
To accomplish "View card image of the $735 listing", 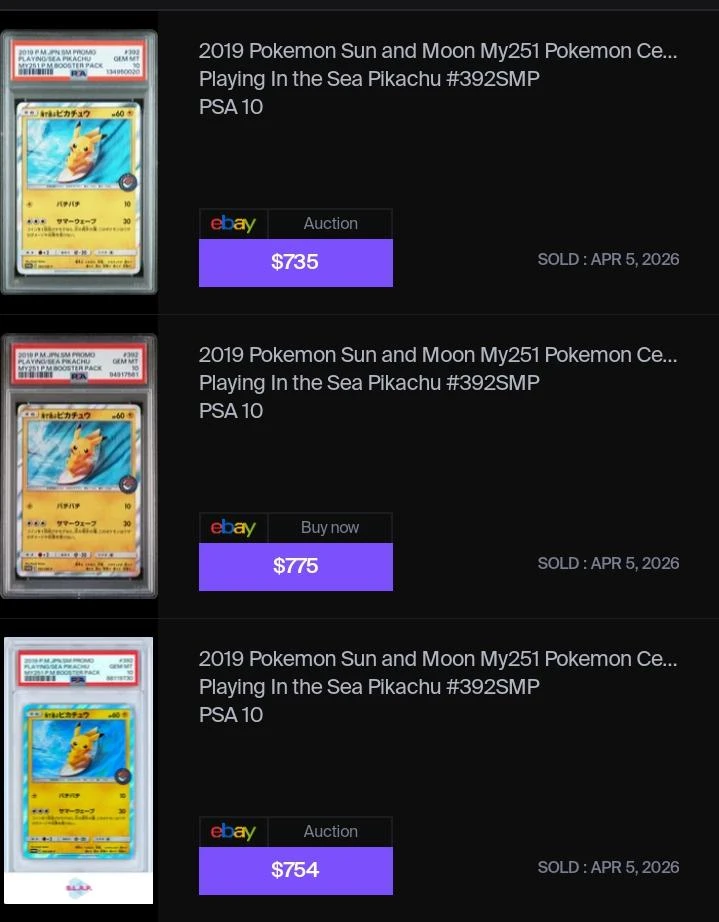I will tap(79, 162).
